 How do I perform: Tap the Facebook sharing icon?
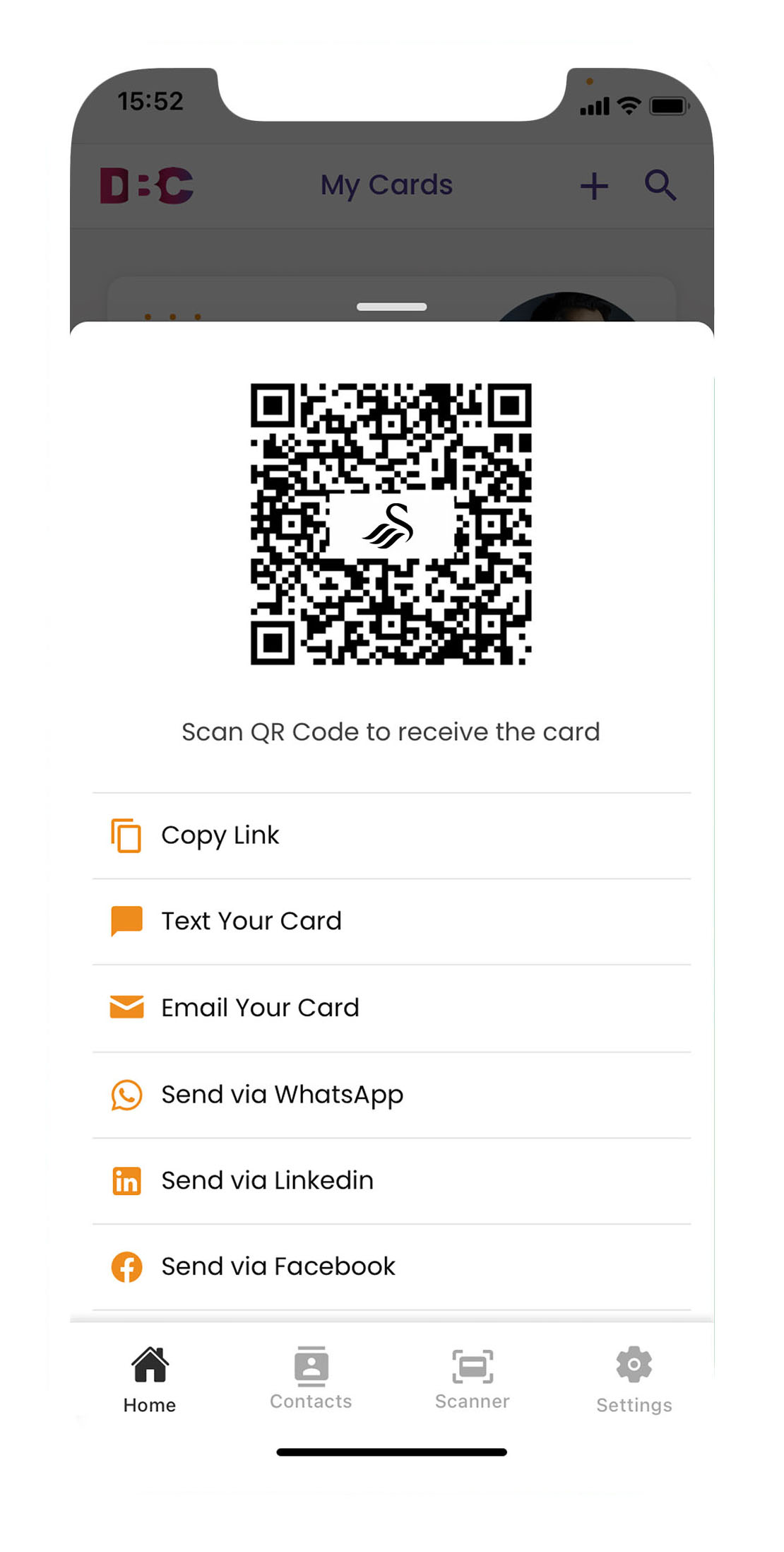tap(126, 1266)
